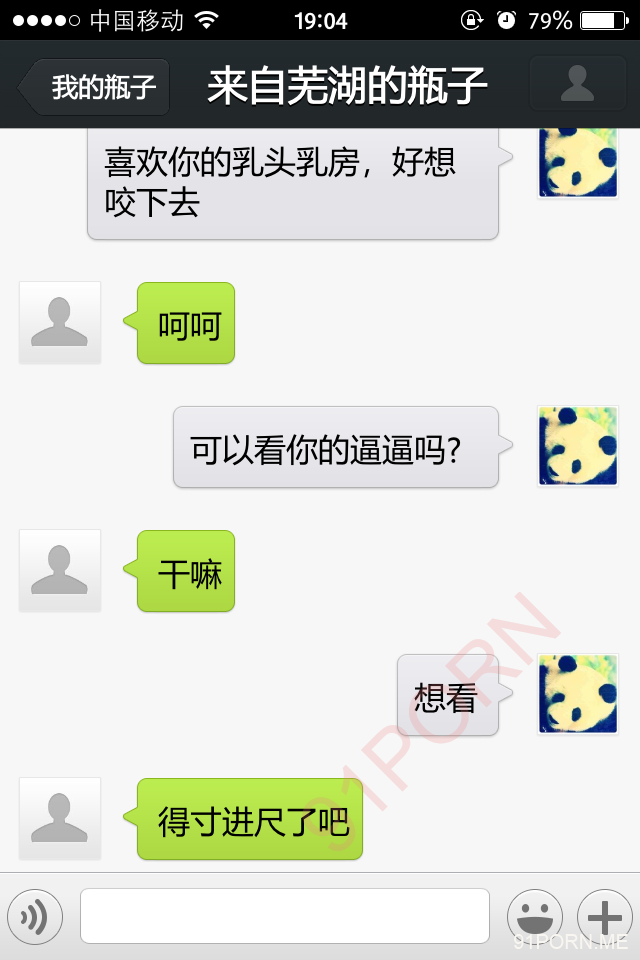Image resolution: width=640 pixels, height=960 pixels.
Task: Tap the gray avatar next to "干嘛"
Action: coord(60,570)
